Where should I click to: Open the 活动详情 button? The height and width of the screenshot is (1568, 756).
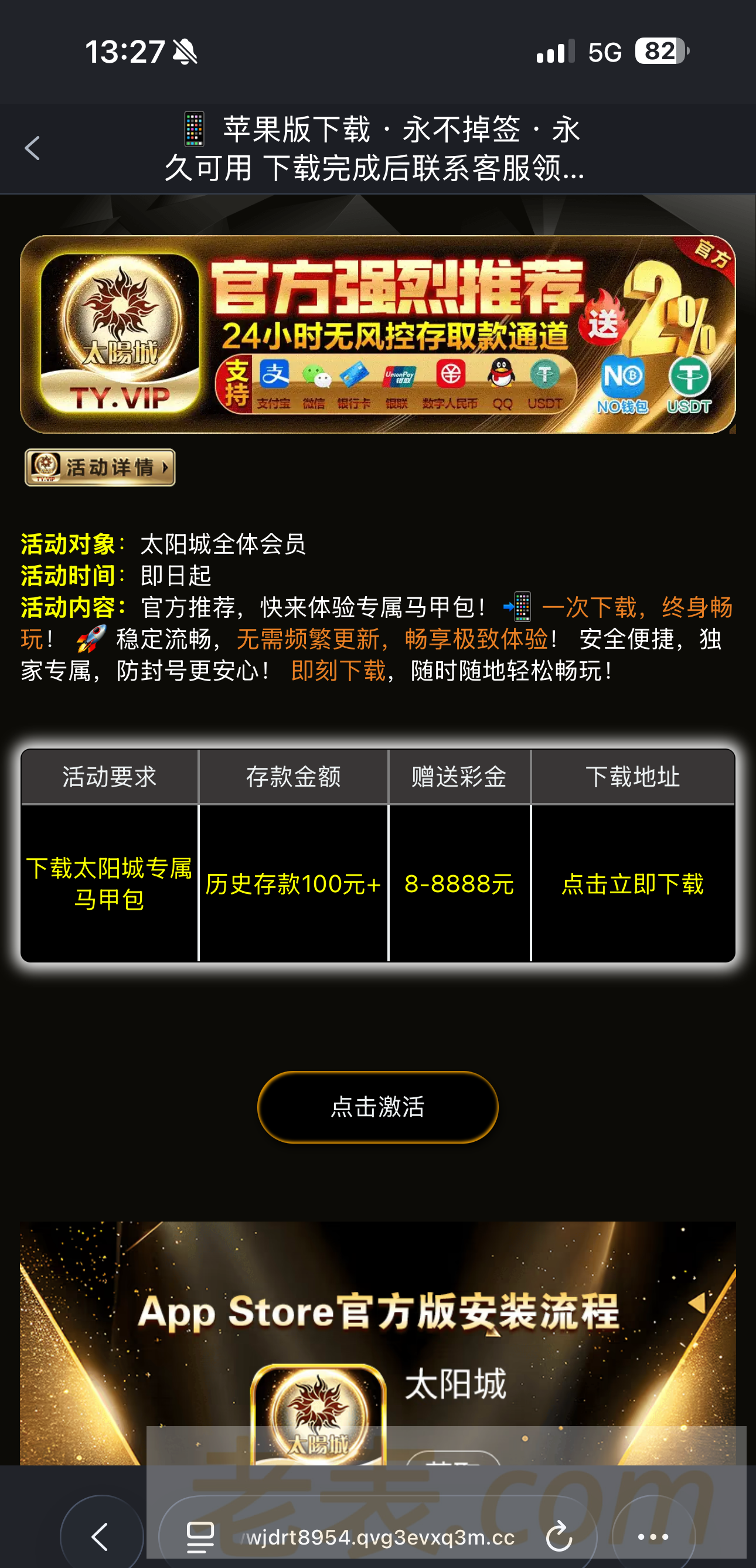100,468
